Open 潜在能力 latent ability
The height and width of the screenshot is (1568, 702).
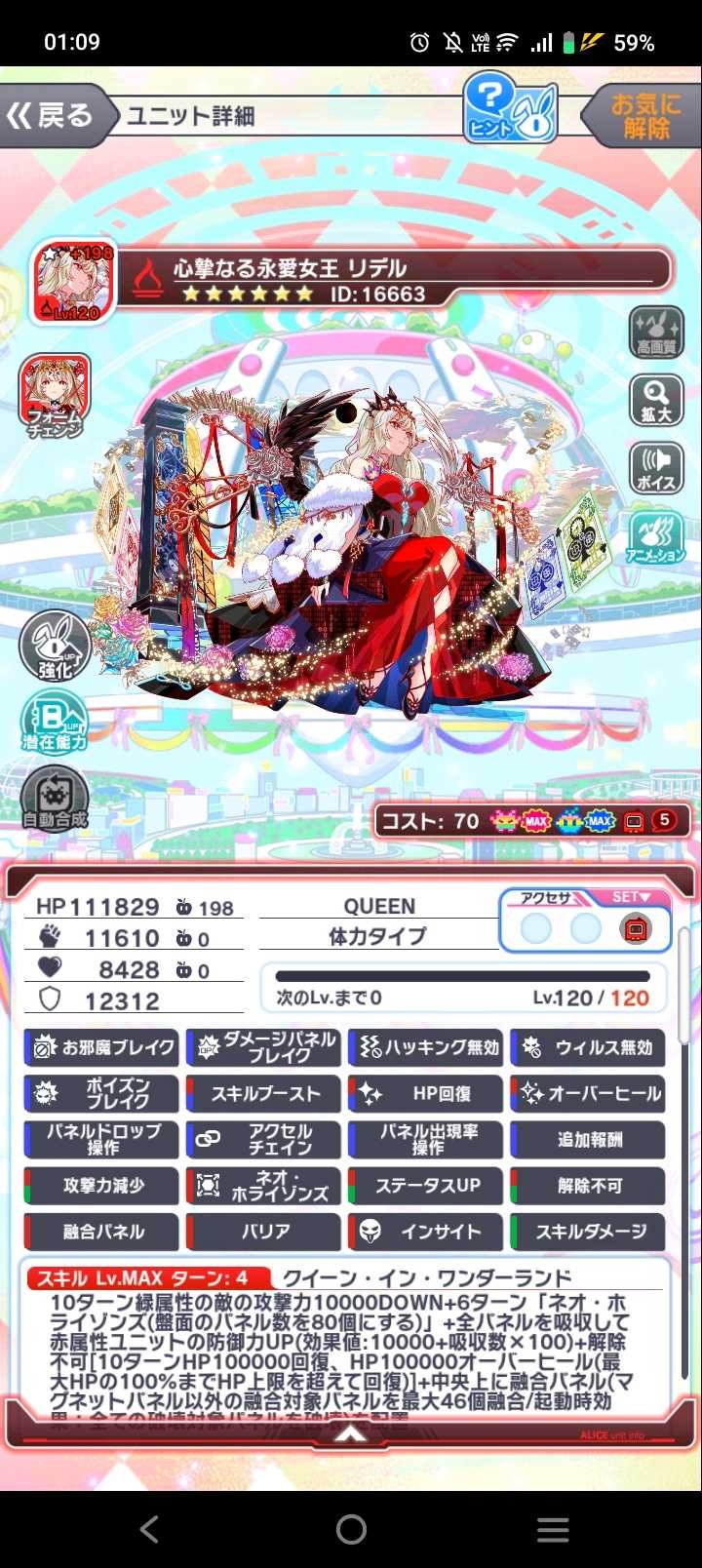coord(55,724)
